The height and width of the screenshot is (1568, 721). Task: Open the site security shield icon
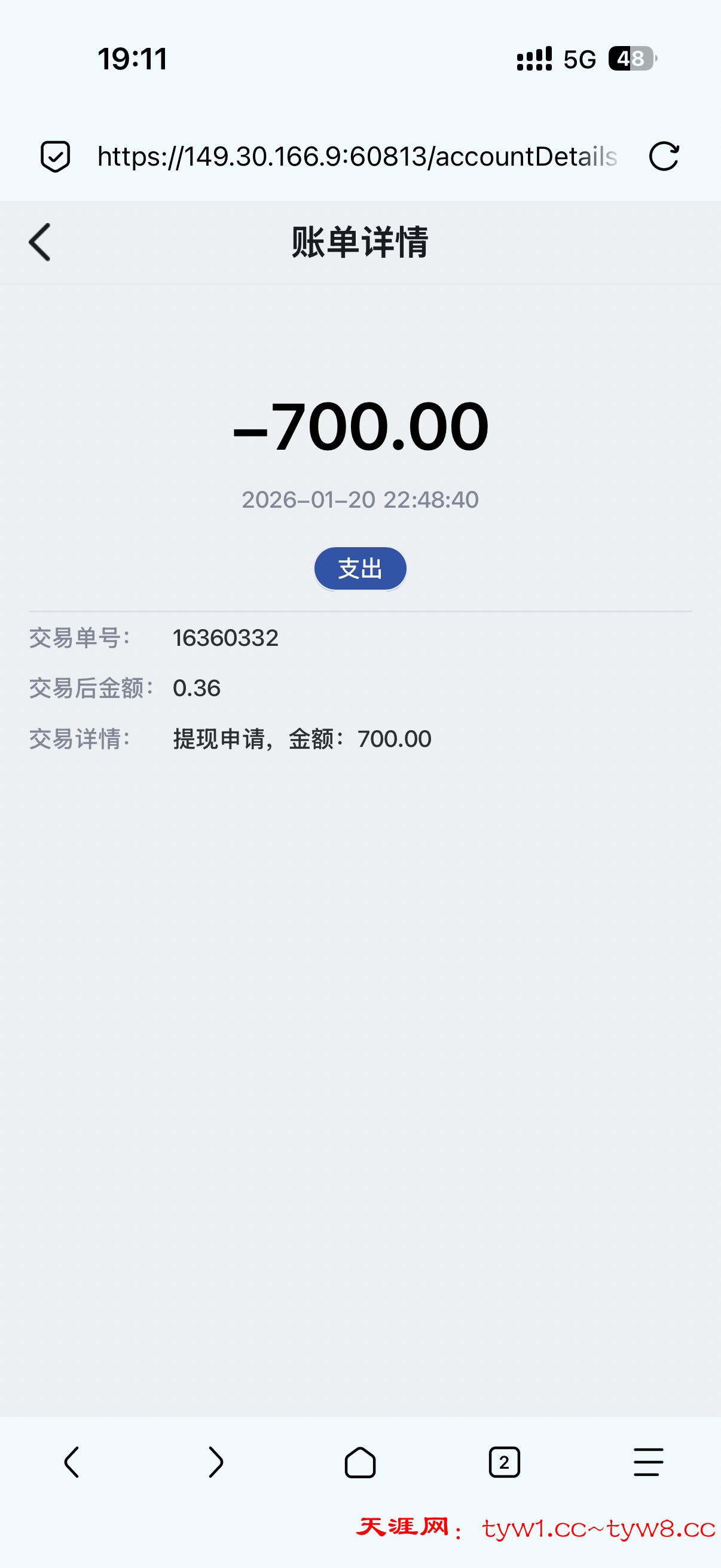pyautogui.click(x=56, y=157)
